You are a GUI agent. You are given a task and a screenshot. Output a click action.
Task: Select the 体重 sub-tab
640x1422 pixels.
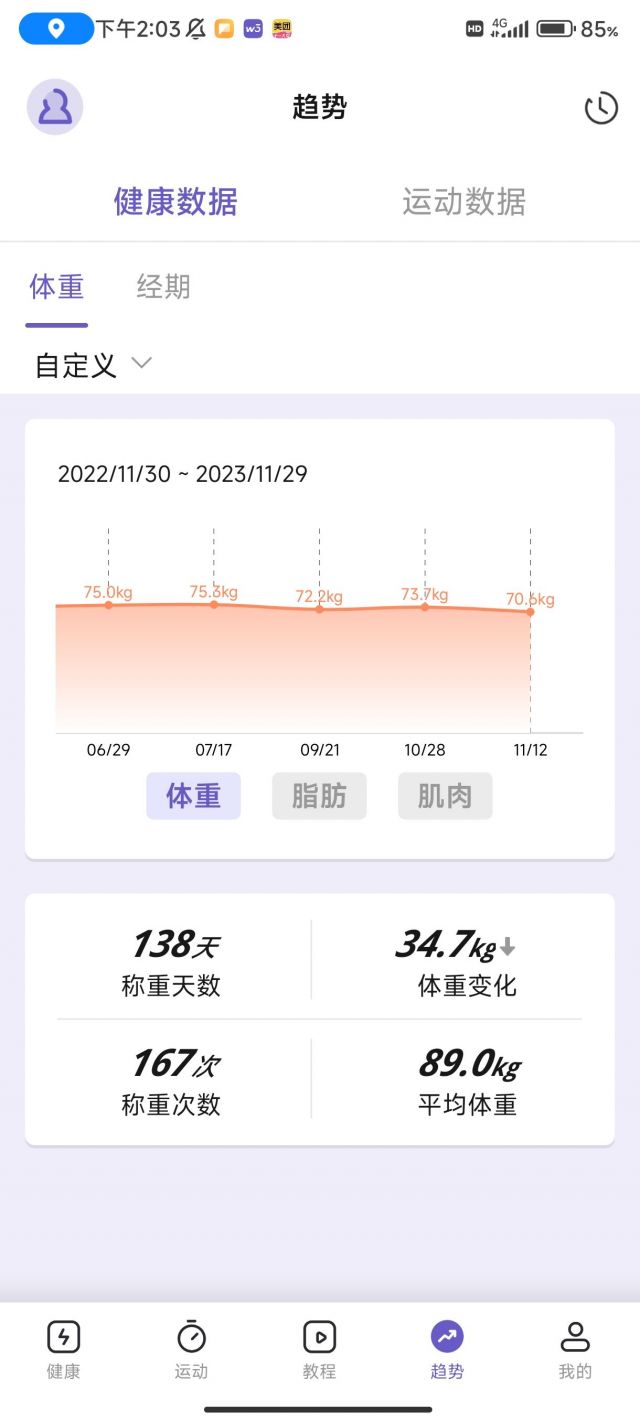pos(57,288)
